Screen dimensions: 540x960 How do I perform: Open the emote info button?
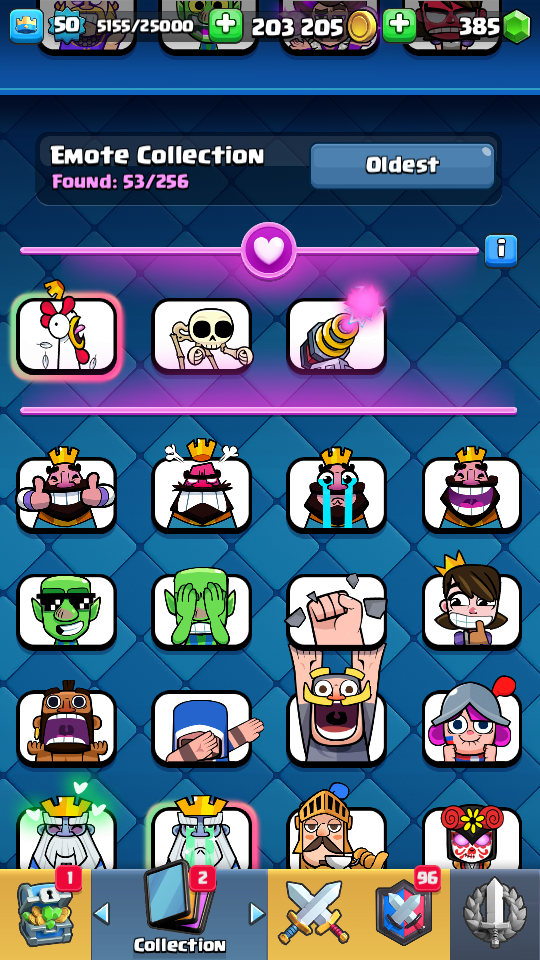(x=501, y=251)
